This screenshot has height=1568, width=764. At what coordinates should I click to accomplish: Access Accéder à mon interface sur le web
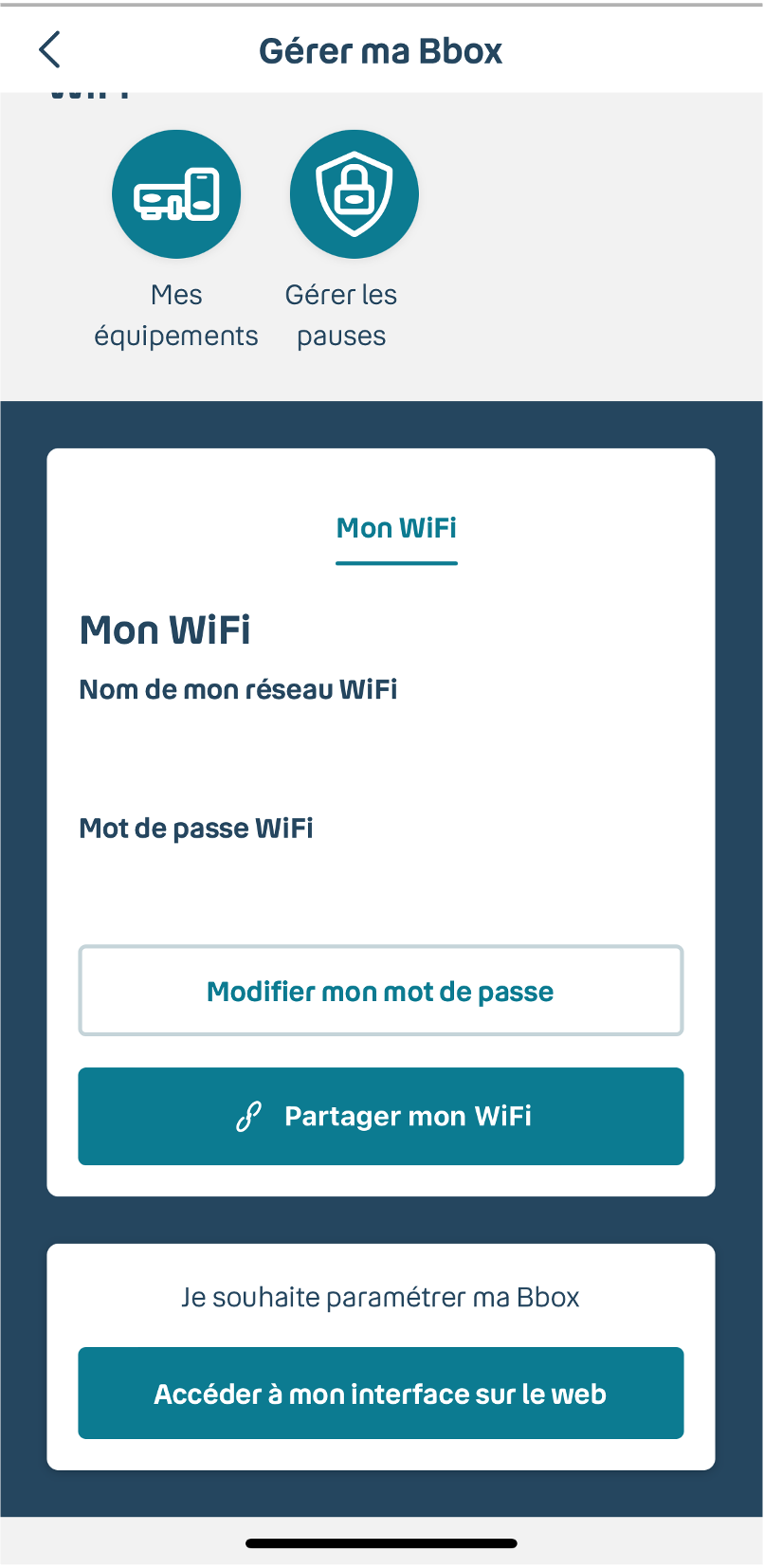380,1393
